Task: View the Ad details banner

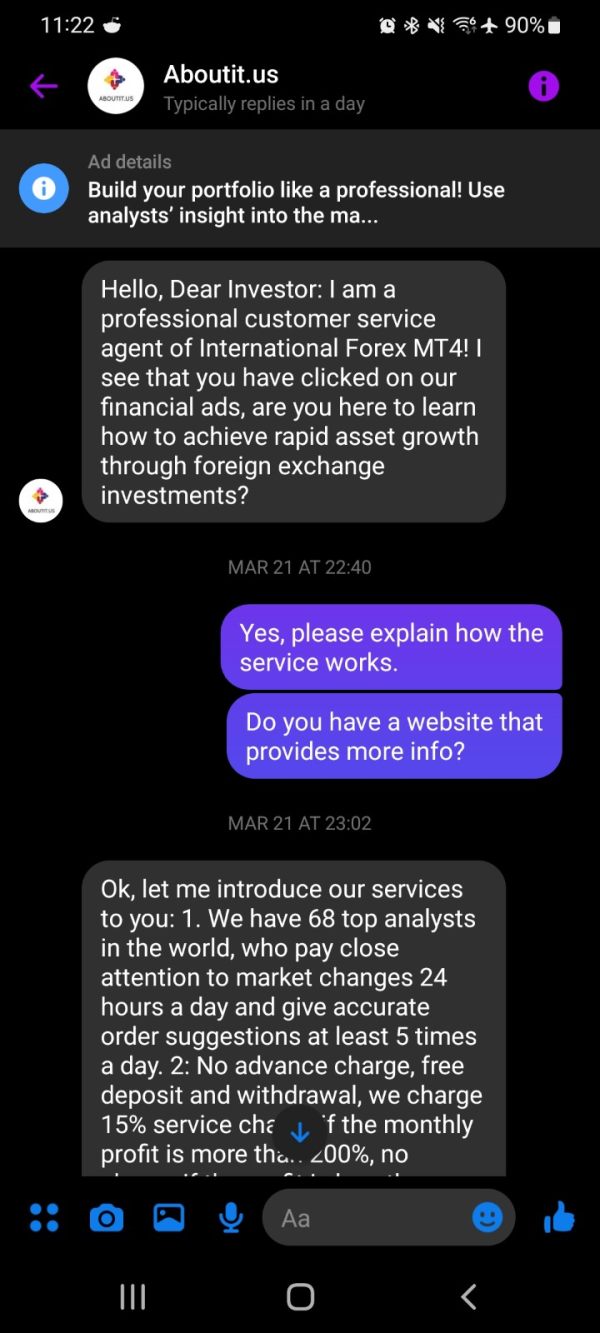Action: click(300, 188)
